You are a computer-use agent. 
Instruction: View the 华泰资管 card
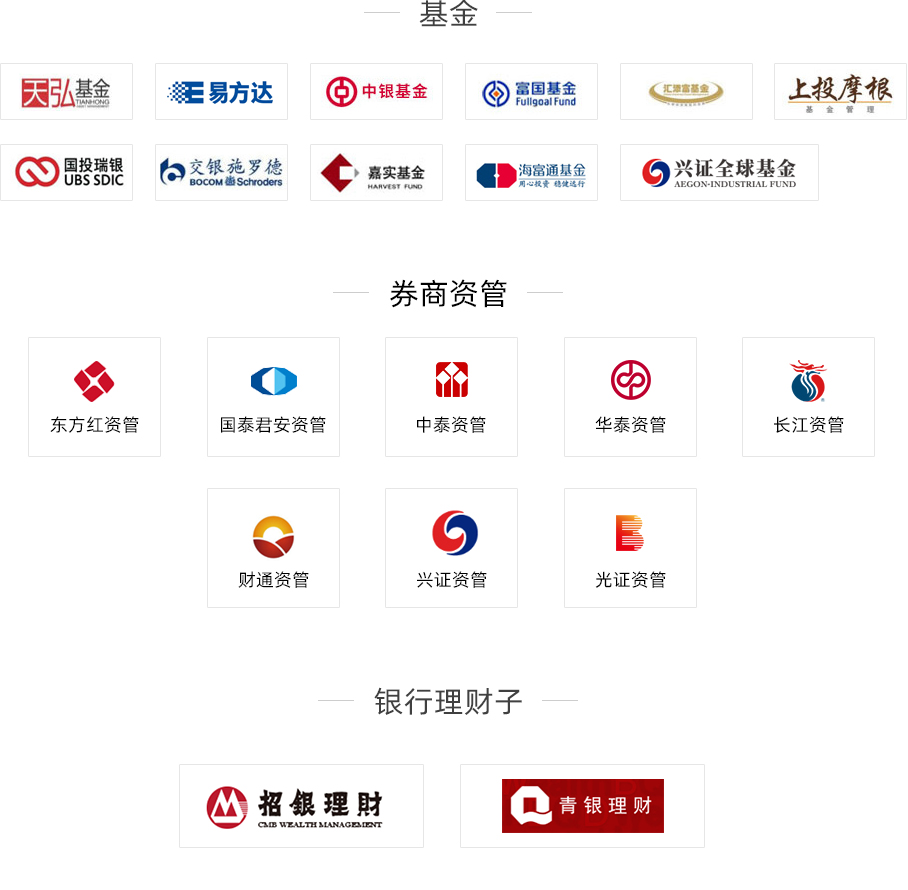[x=630, y=397]
